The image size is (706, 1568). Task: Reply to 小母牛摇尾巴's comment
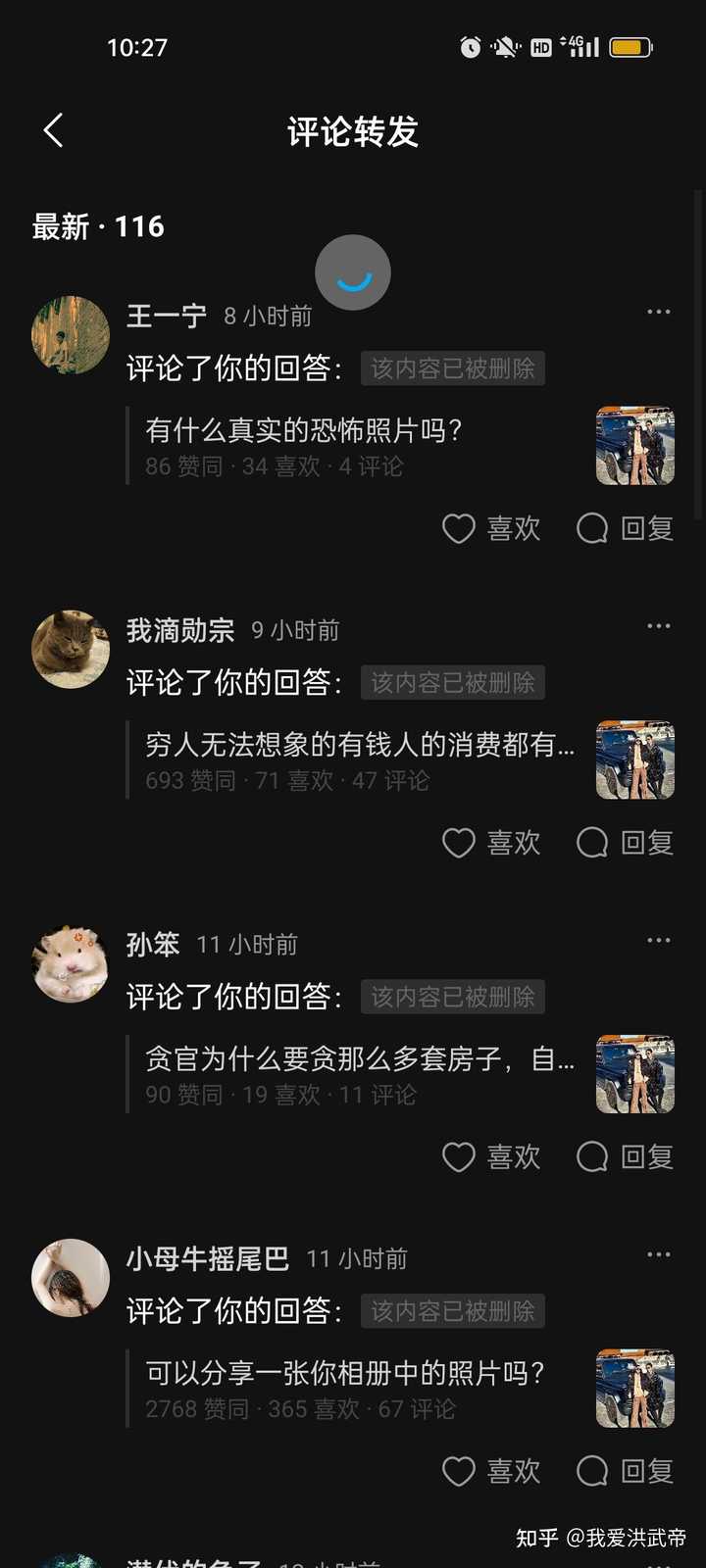point(625,1471)
